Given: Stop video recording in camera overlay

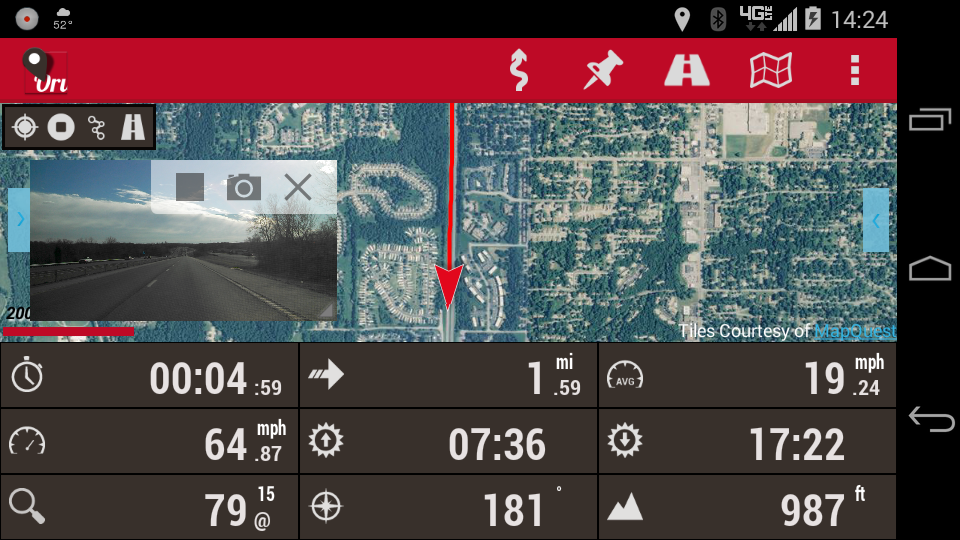Looking at the screenshot, I should tap(190, 187).
